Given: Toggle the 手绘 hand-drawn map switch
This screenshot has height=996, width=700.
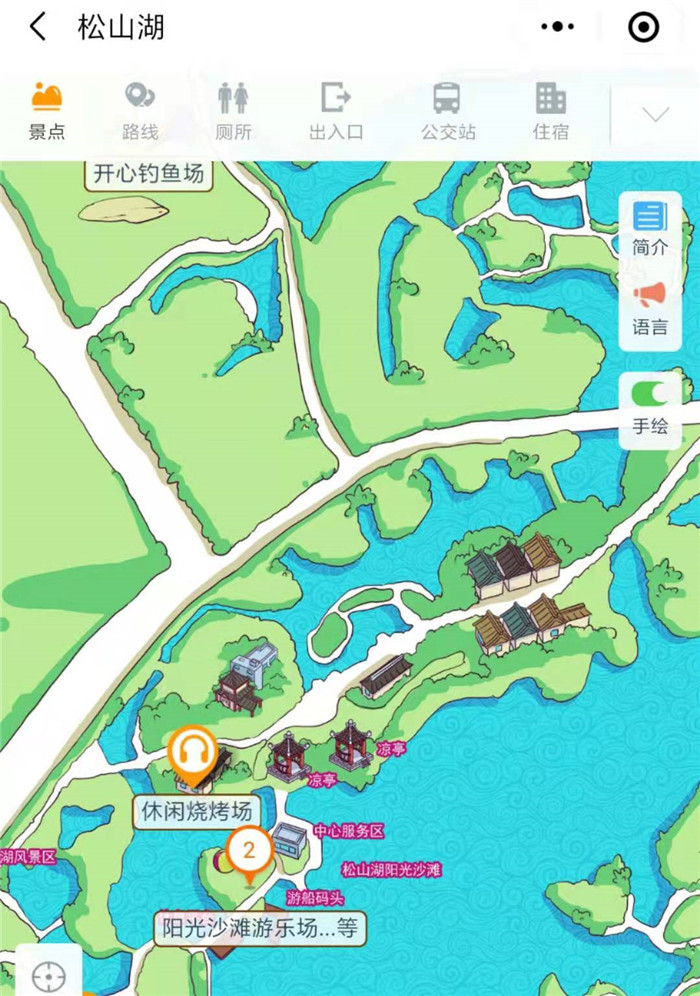Looking at the screenshot, I should point(649,392).
